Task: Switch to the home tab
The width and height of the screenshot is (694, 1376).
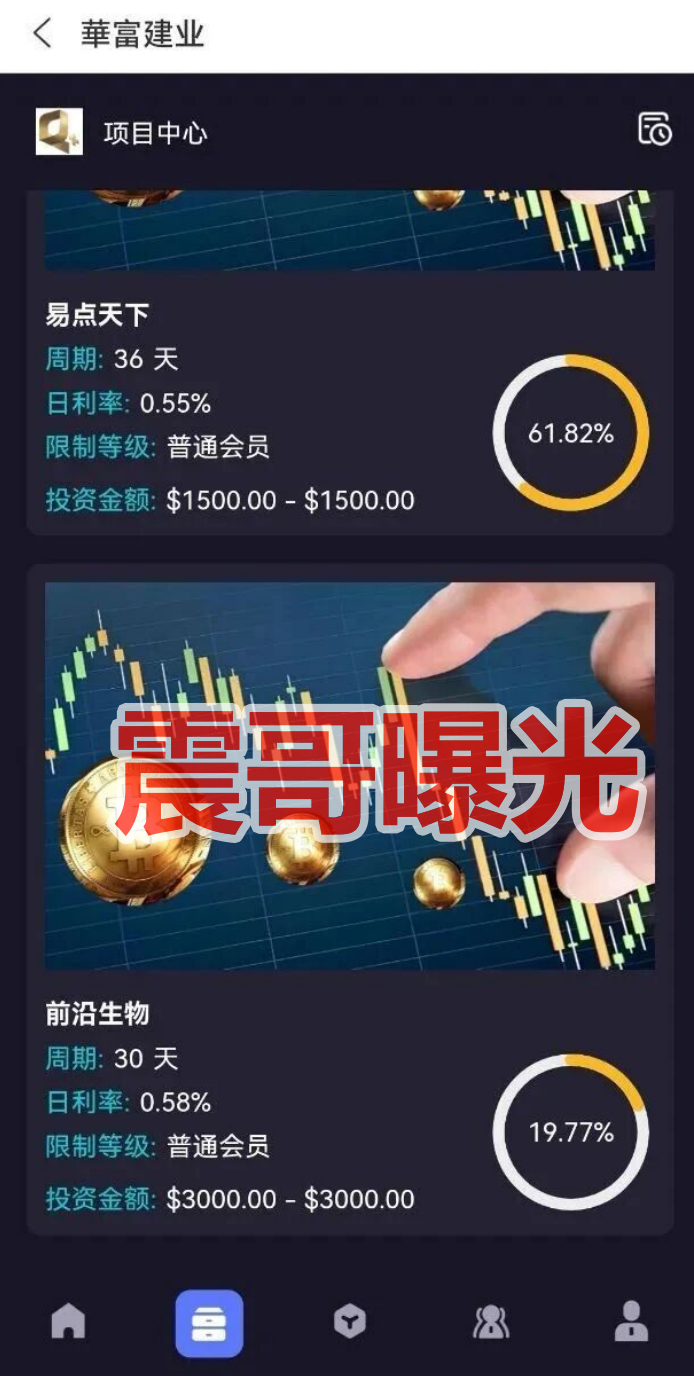Action: pyautogui.click(x=68, y=1322)
